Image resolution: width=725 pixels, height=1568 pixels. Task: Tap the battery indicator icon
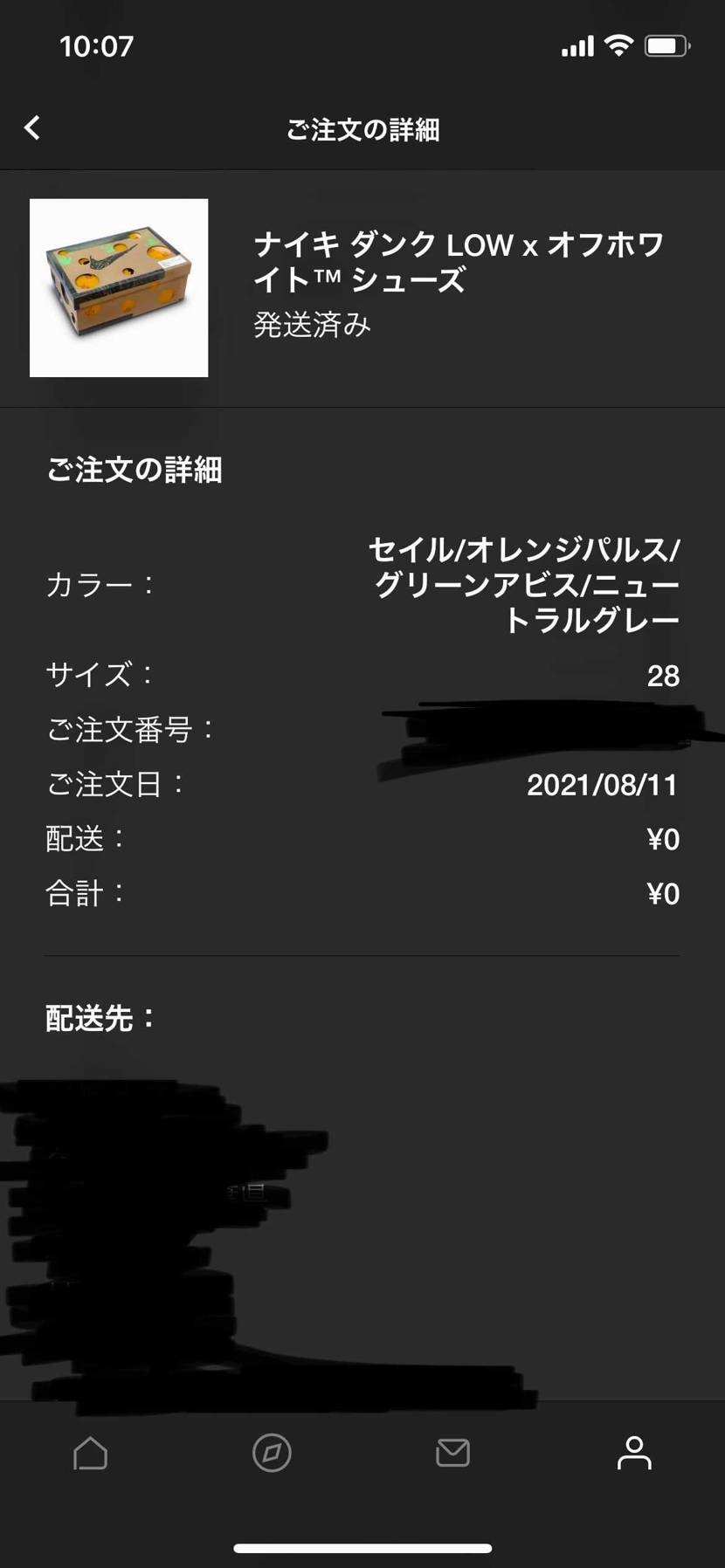[x=666, y=45]
